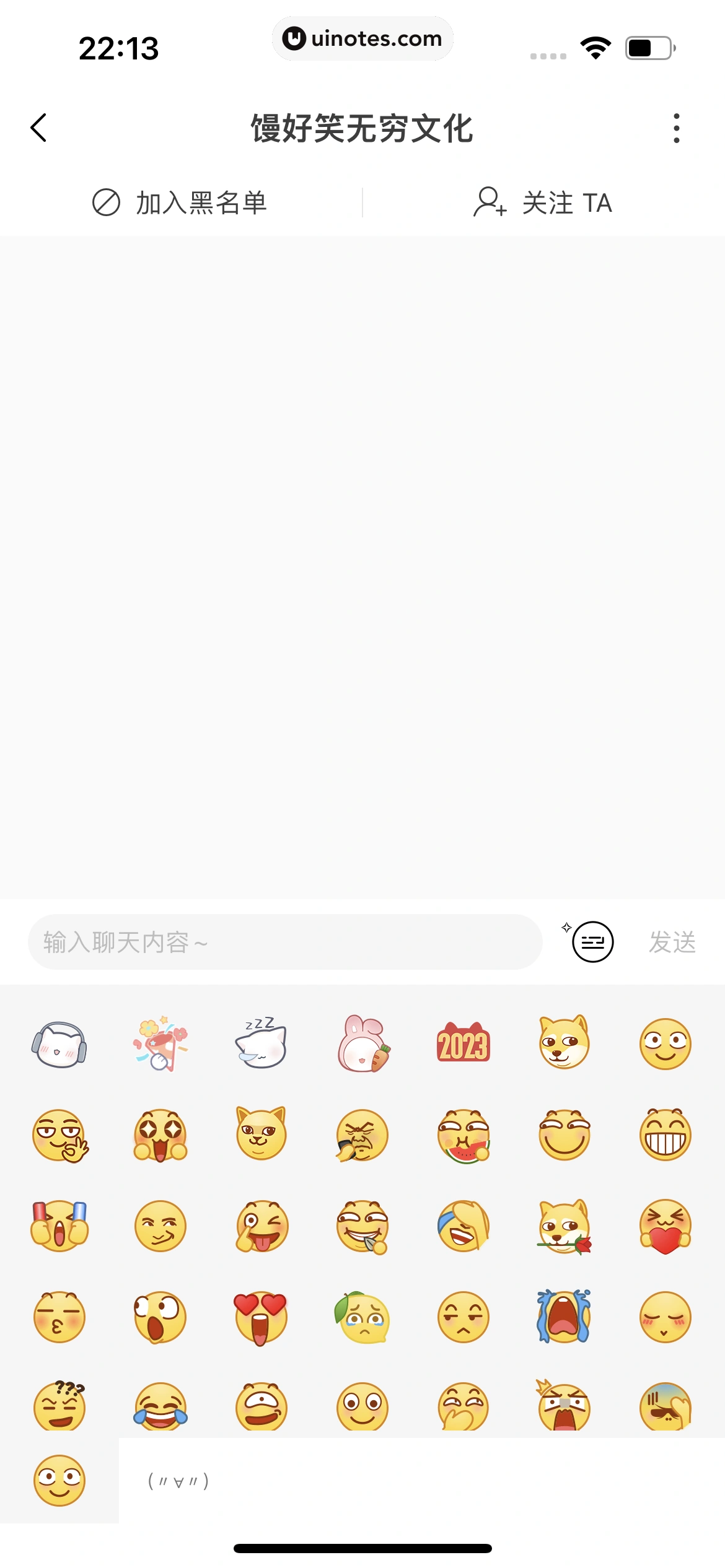This screenshot has height=1568, width=725.
Task: Switch to the kaomoji (〃∀〃) tab
Action: click(178, 1481)
